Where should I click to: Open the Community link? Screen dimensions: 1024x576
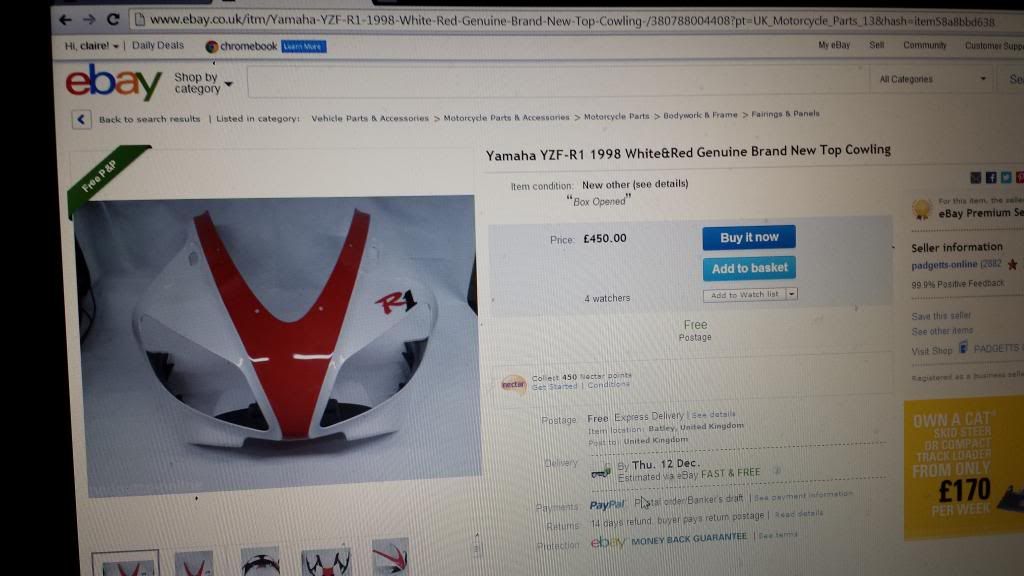pyautogui.click(x=924, y=45)
